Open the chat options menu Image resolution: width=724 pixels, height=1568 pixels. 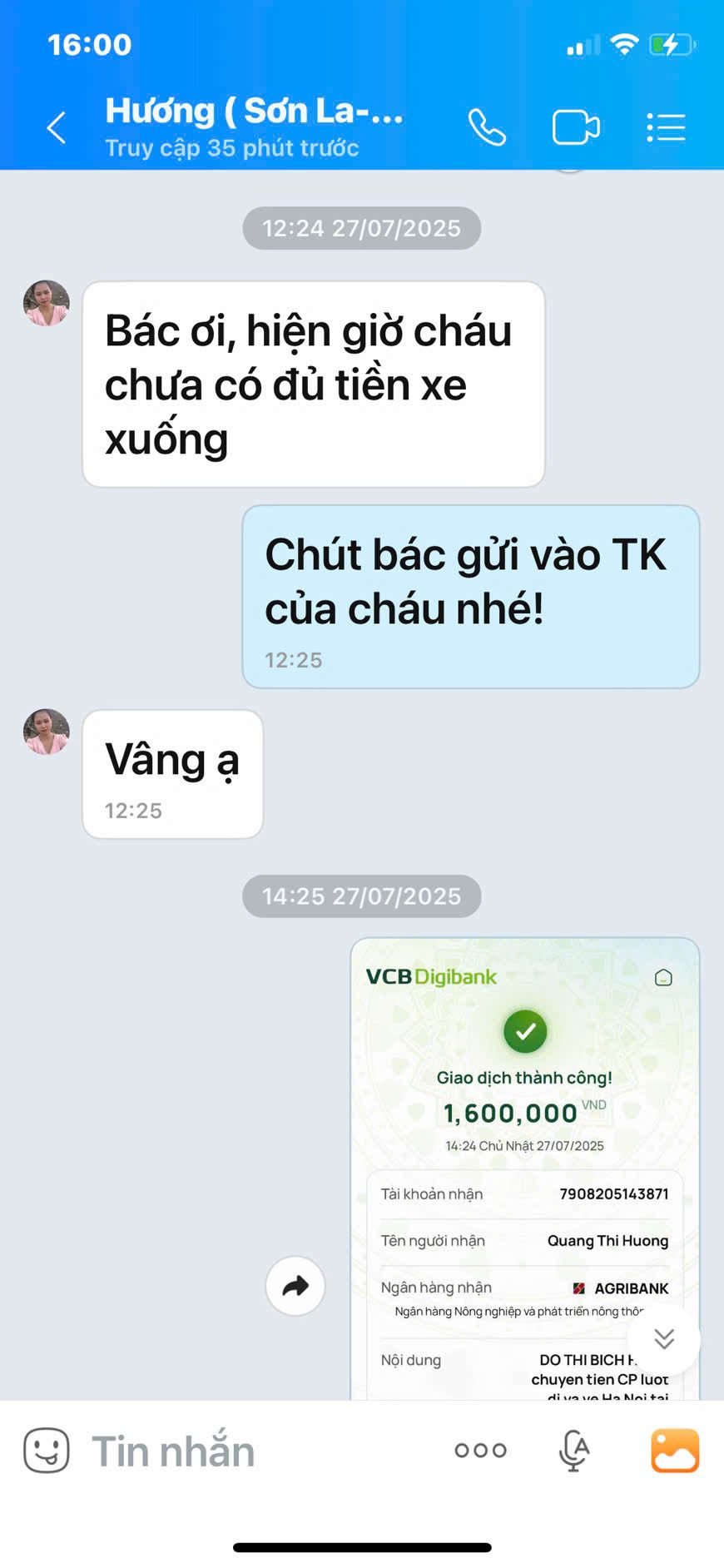(x=666, y=128)
